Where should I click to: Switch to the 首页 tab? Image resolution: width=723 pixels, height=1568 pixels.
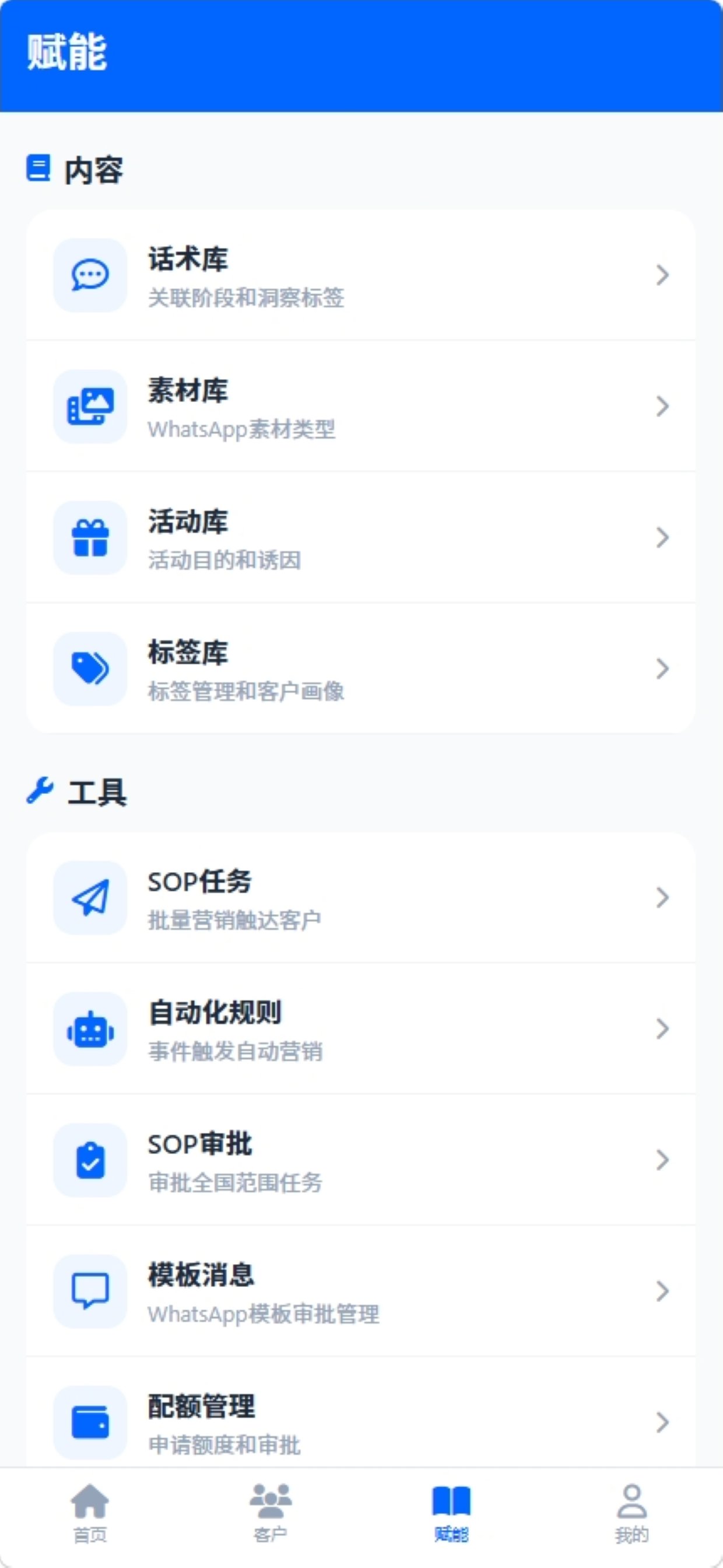90,1514
